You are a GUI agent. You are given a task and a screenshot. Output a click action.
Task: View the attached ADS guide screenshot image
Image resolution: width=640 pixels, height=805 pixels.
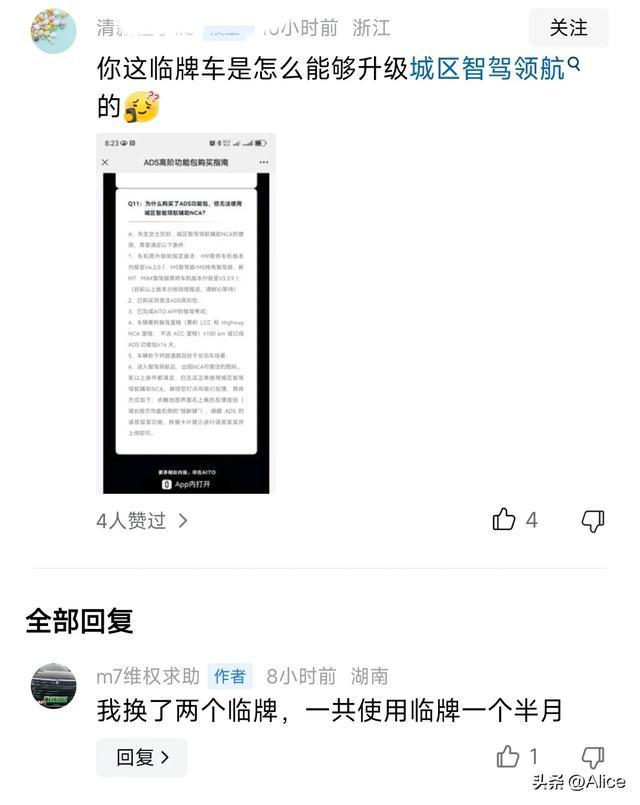point(186,313)
